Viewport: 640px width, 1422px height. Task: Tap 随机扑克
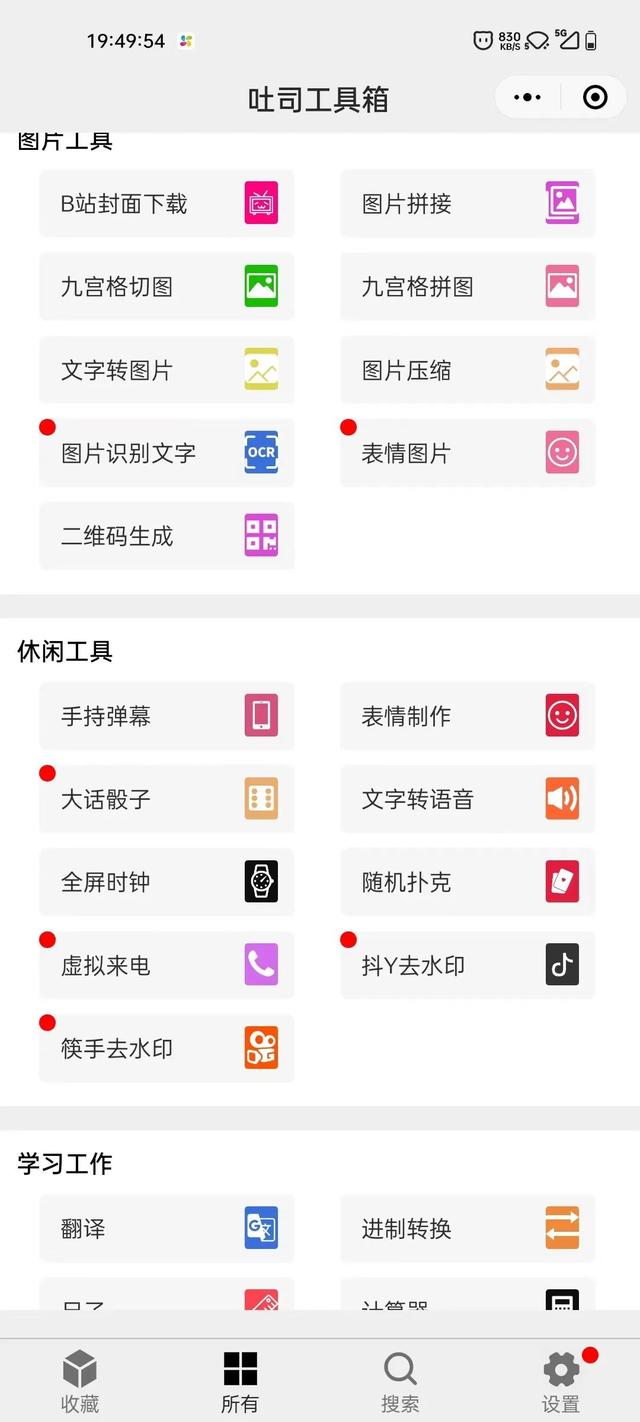[467, 882]
